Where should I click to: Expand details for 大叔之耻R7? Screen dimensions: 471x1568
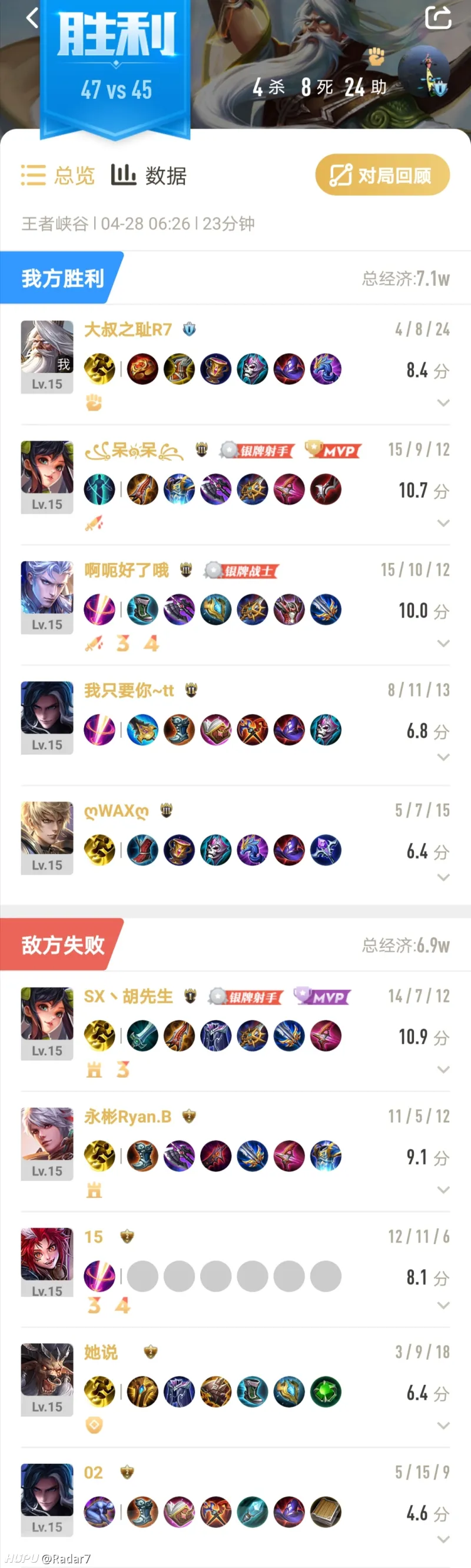pyautogui.click(x=443, y=403)
